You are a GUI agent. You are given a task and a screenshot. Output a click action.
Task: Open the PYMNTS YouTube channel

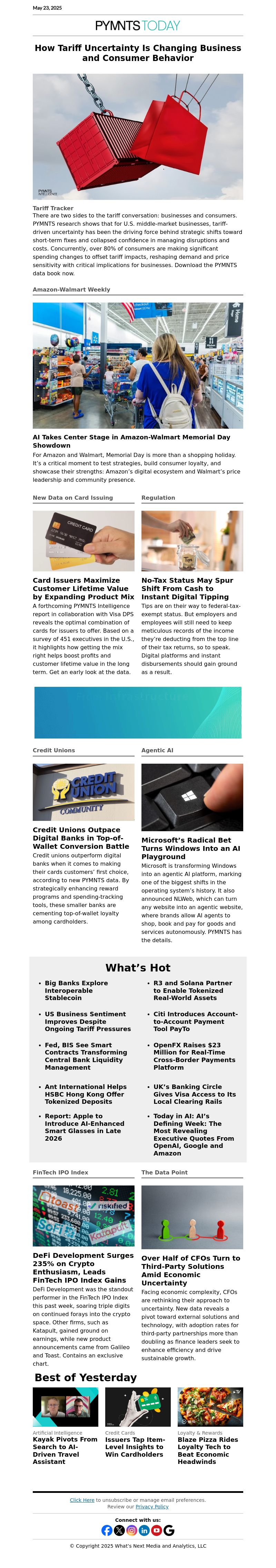157,1530
